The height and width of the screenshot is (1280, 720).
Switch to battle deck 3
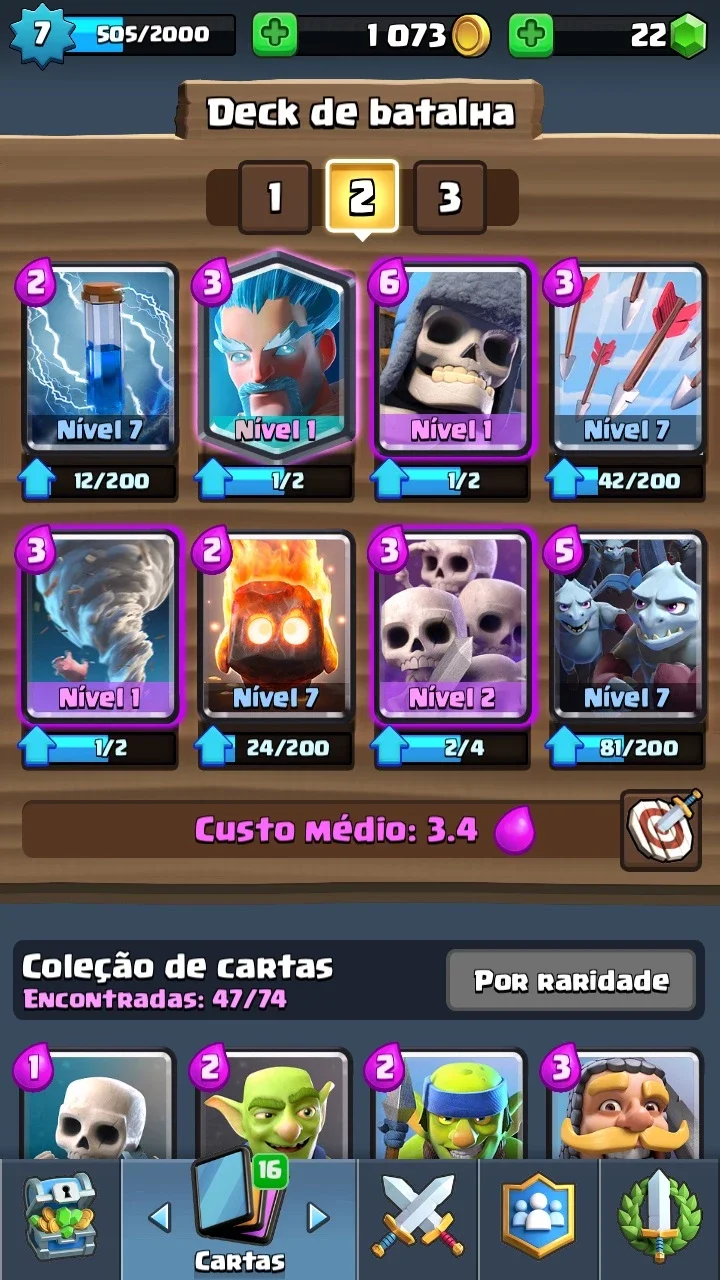tap(449, 197)
